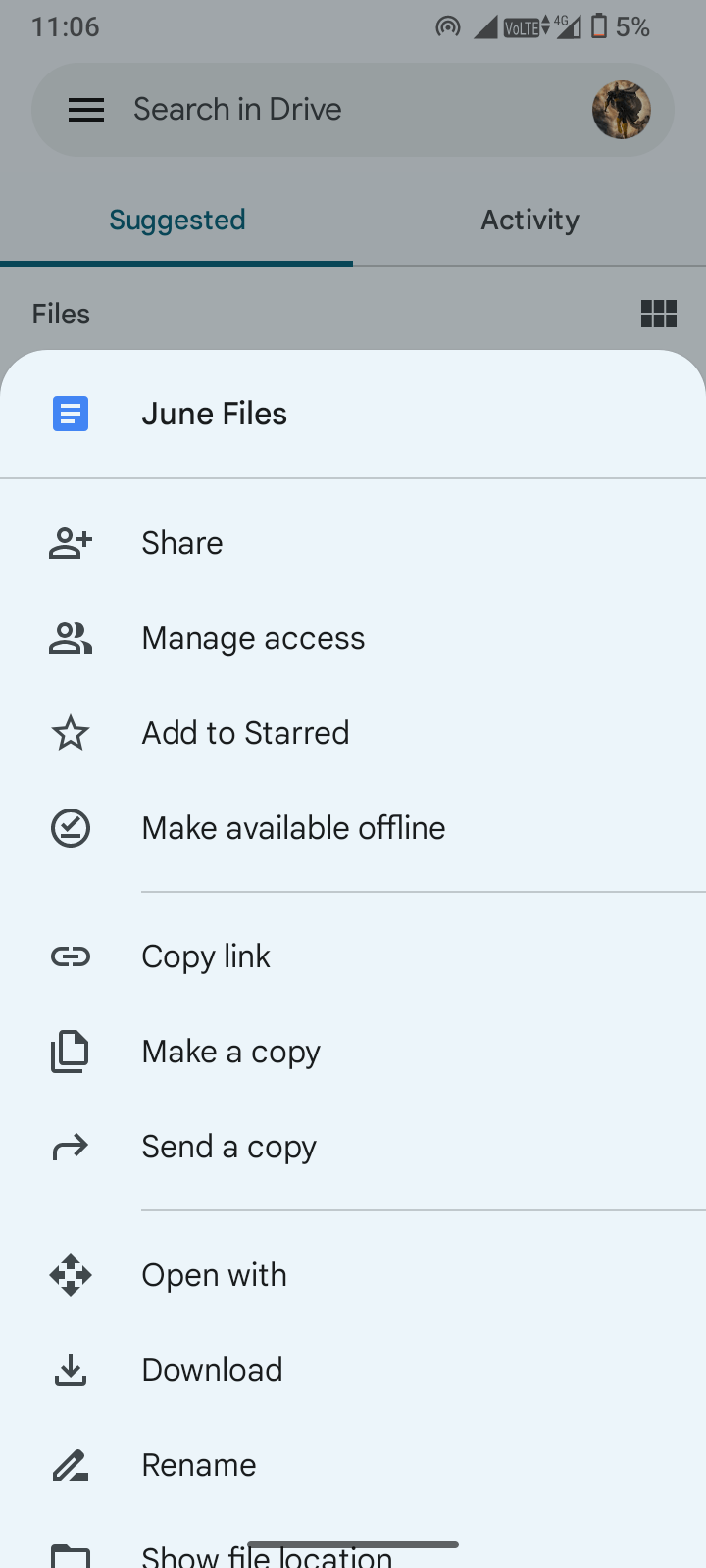This screenshot has height=1568, width=706.
Task: Click the Send a copy arrow icon
Action: (x=70, y=1146)
